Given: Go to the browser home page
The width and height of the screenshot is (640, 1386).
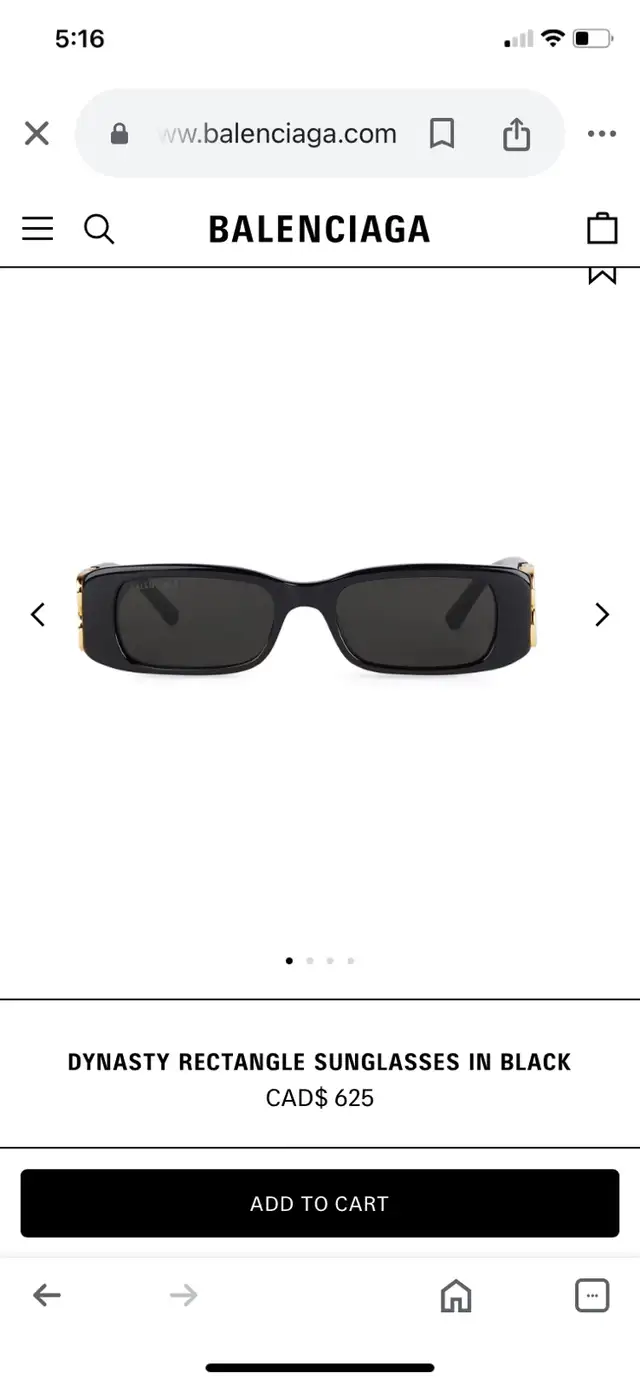Looking at the screenshot, I should 456,1296.
